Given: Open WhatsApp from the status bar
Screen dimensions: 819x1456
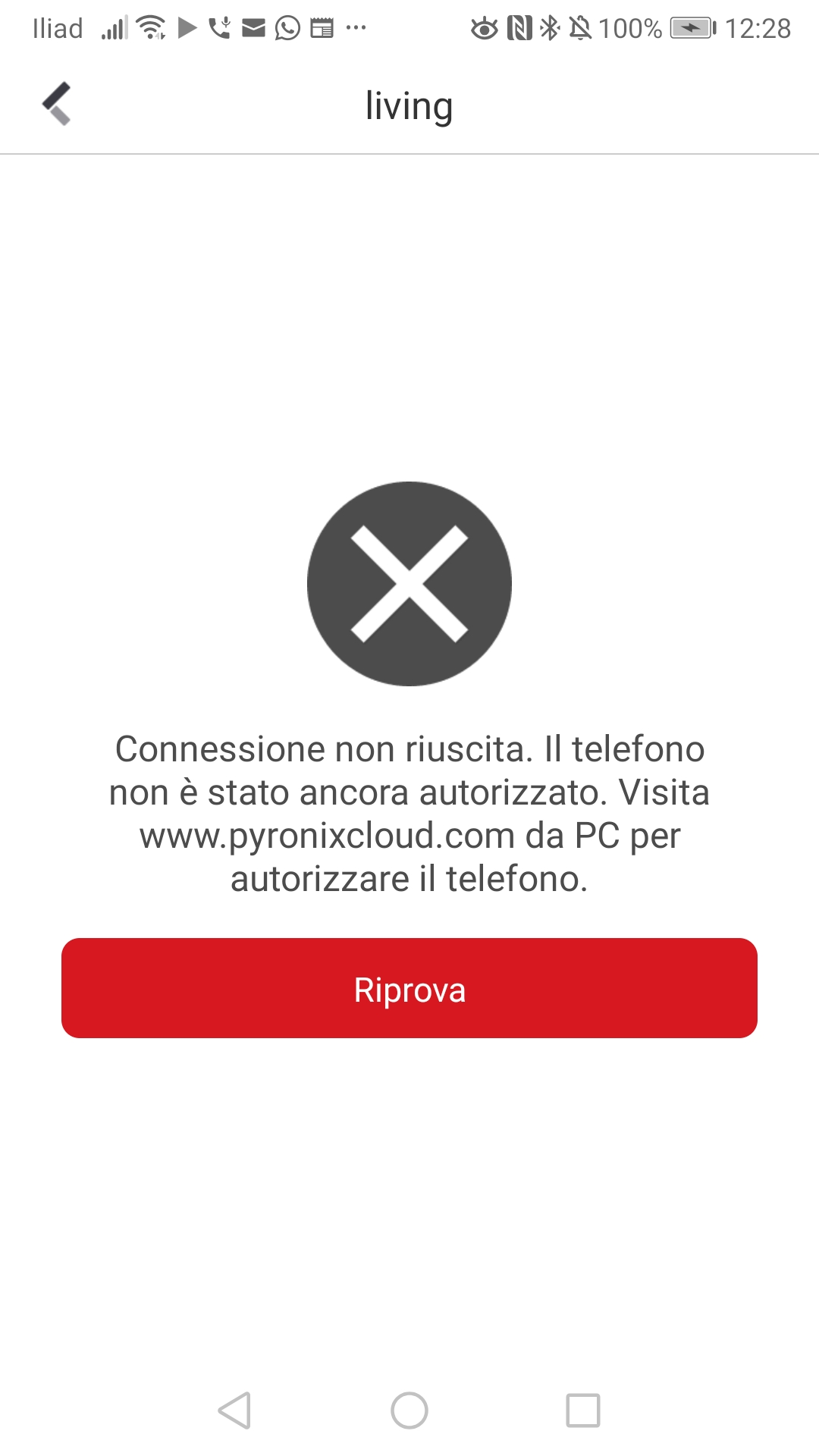Looking at the screenshot, I should click(286, 27).
